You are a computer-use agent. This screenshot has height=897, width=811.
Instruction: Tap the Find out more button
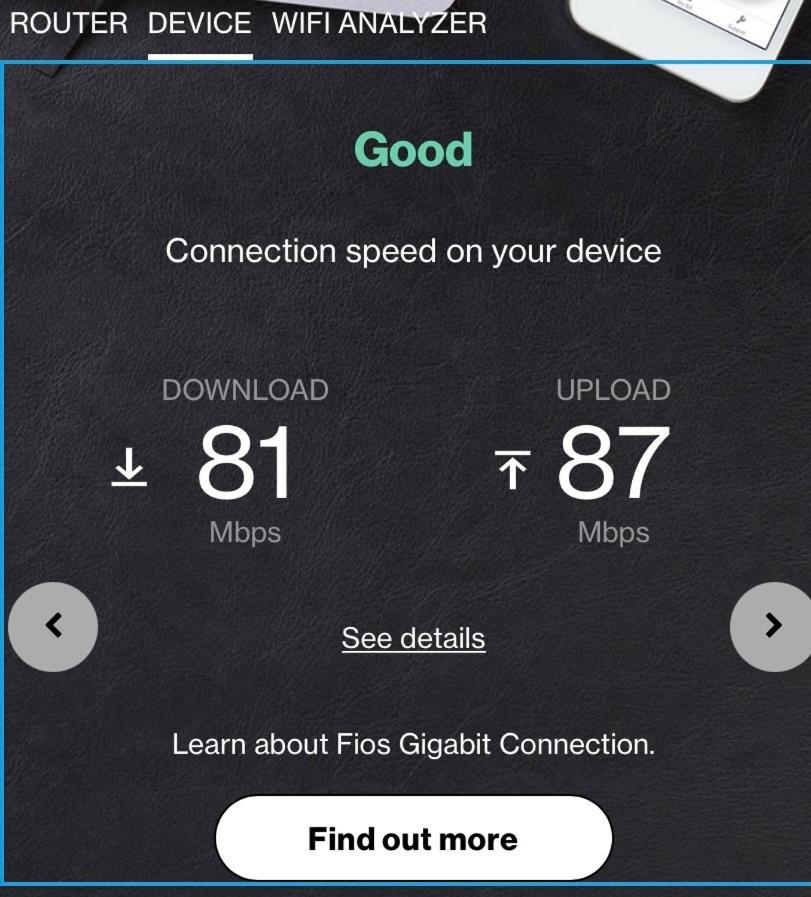tap(413, 838)
